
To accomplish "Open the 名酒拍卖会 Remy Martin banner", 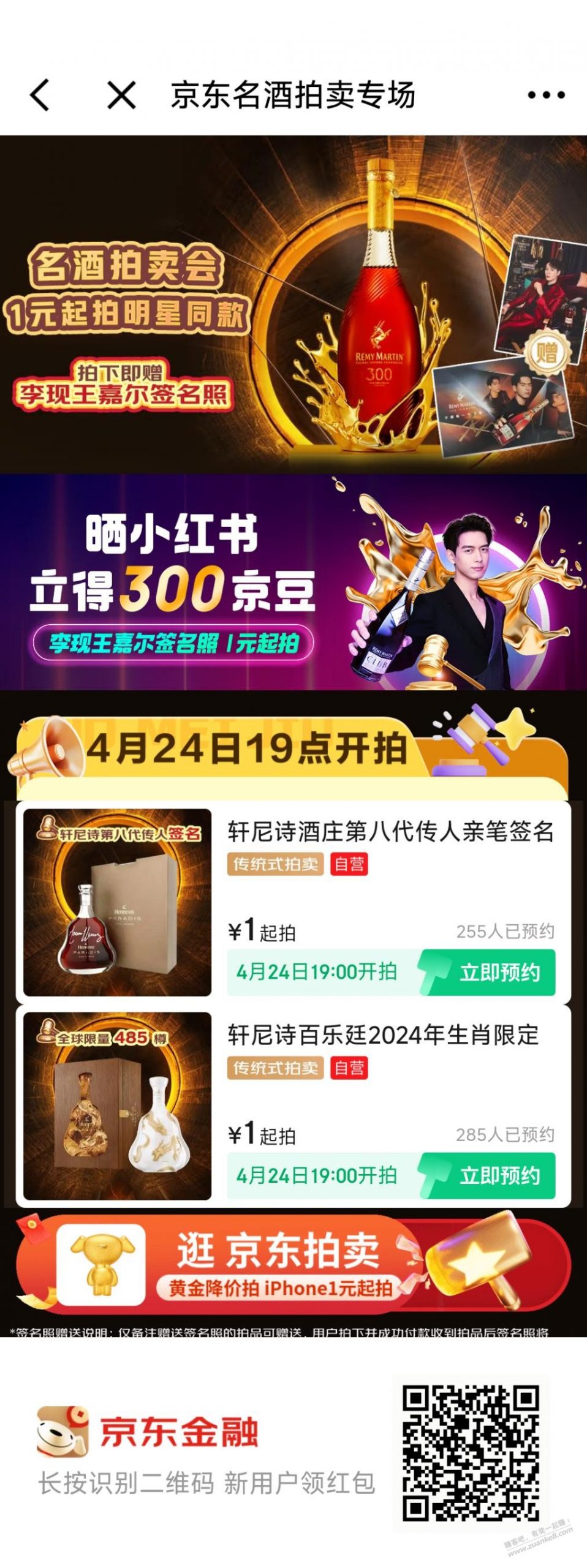I will click(x=293, y=303).
